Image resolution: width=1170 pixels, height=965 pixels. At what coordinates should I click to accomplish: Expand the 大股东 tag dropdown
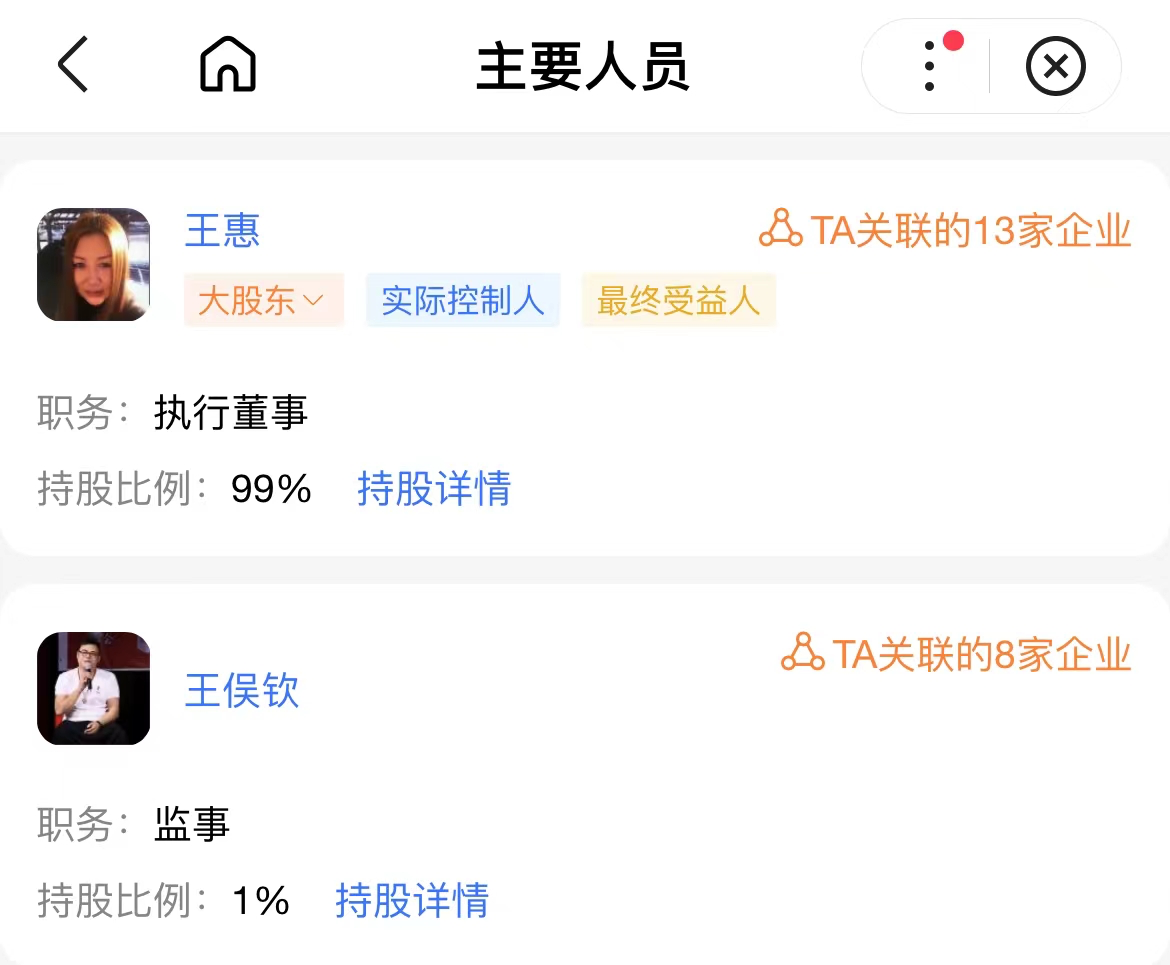(263, 300)
